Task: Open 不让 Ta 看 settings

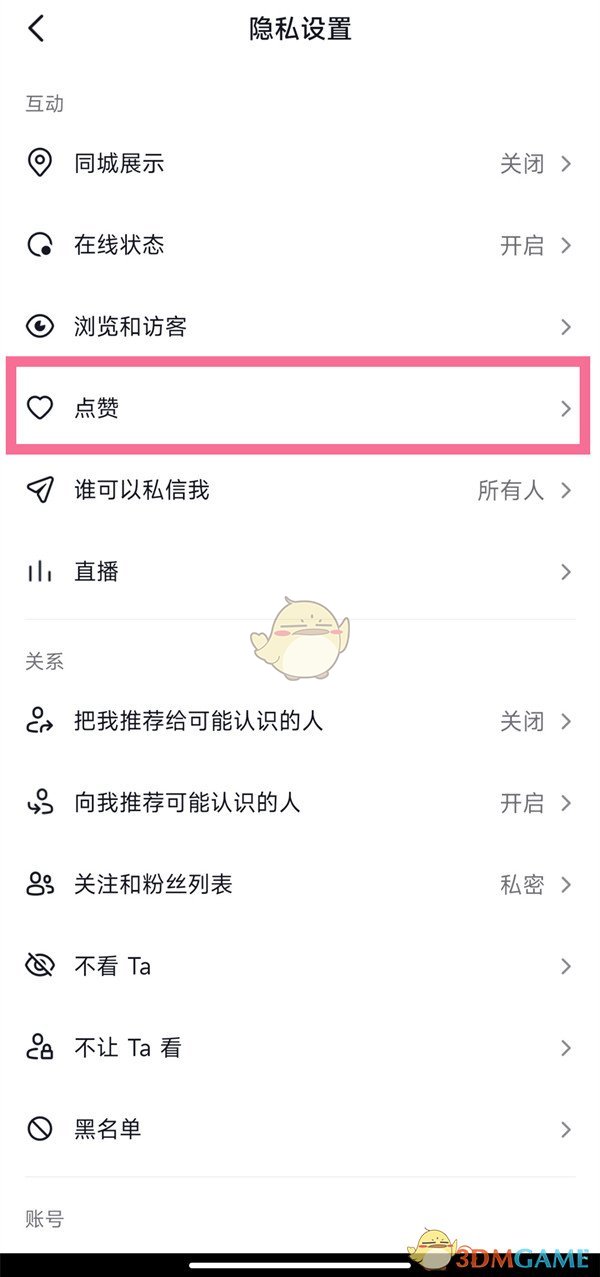Action: point(300,1048)
